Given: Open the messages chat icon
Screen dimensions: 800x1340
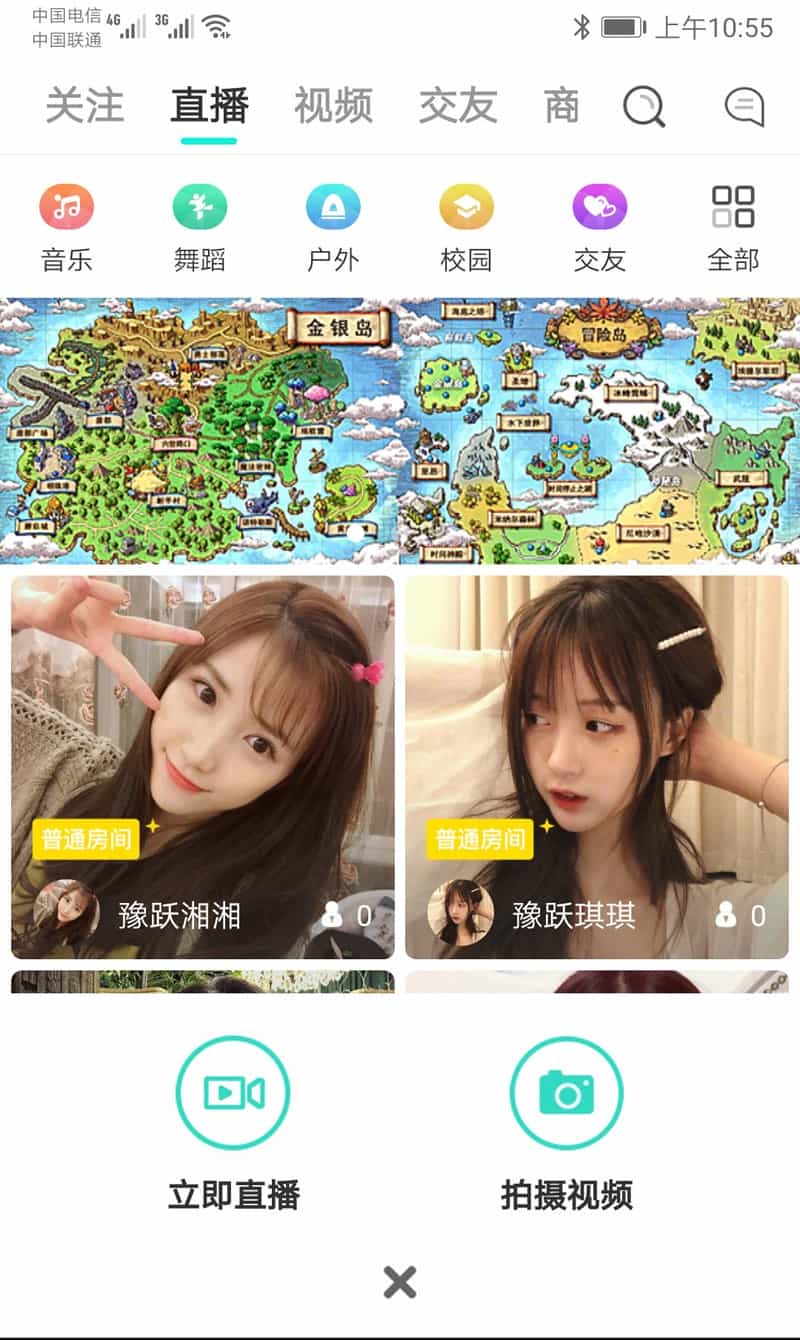Looking at the screenshot, I should click(x=744, y=106).
